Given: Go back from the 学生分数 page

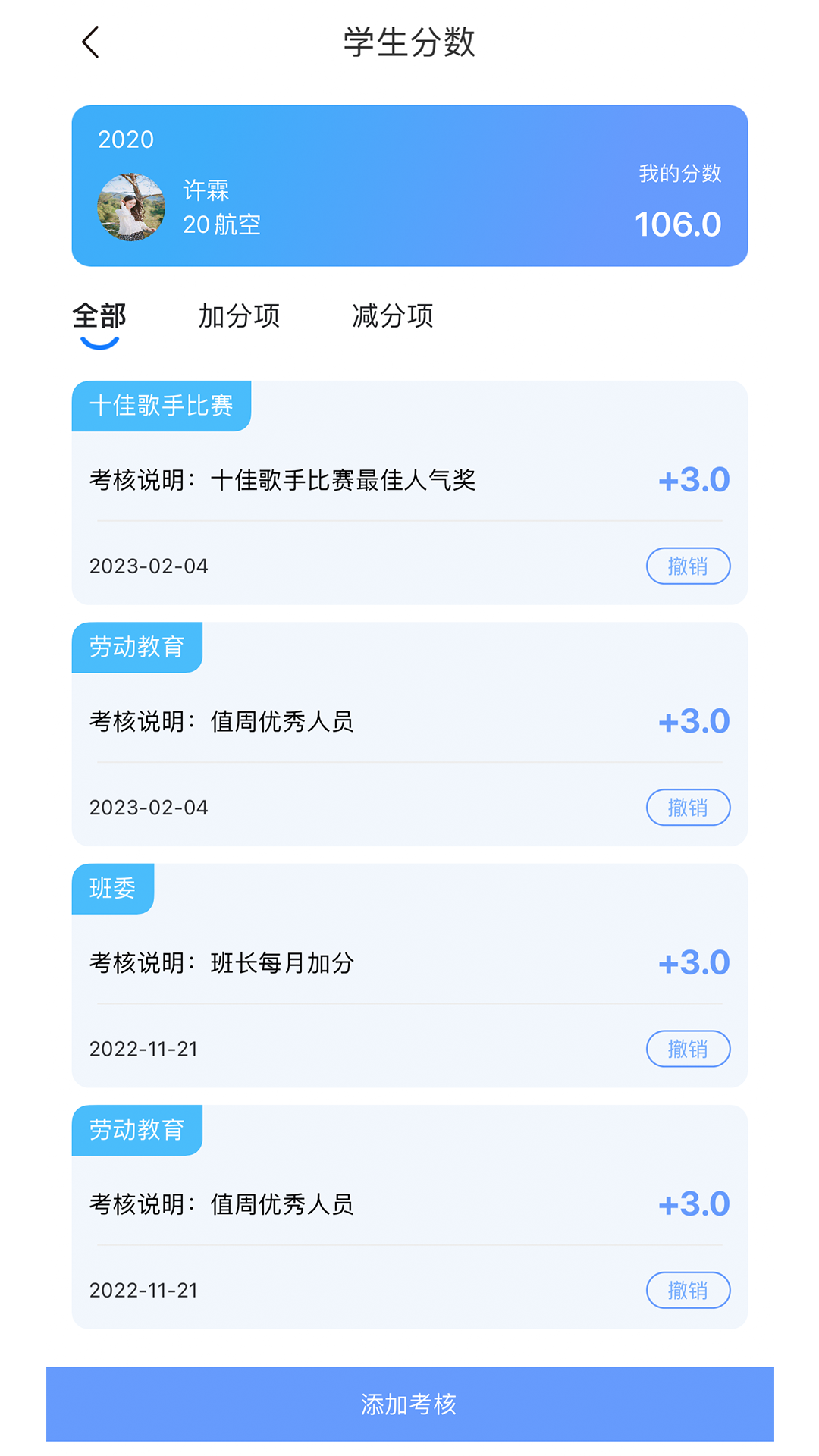Looking at the screenshot, I should click(x=91, y=42).
